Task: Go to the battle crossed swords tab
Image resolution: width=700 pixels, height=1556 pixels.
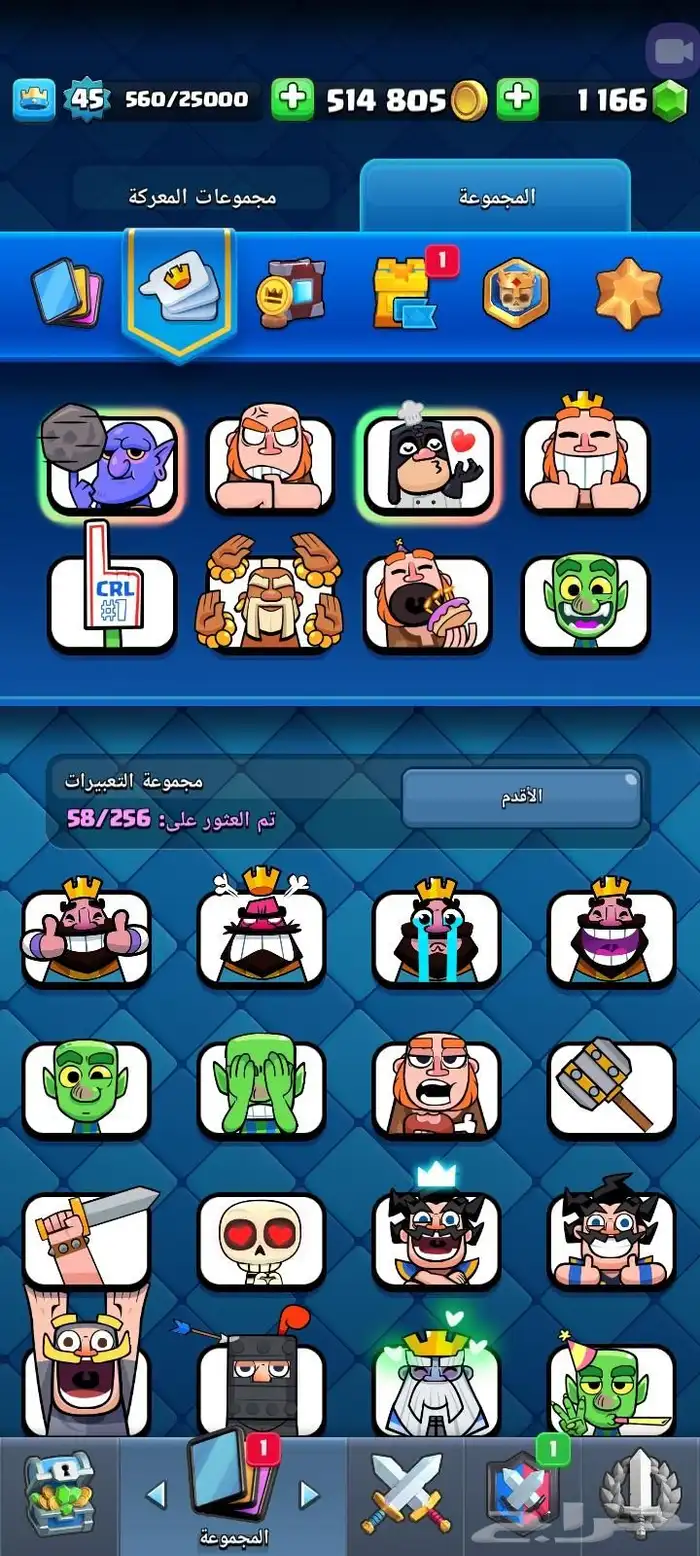Action: (x=406, y=1497)
